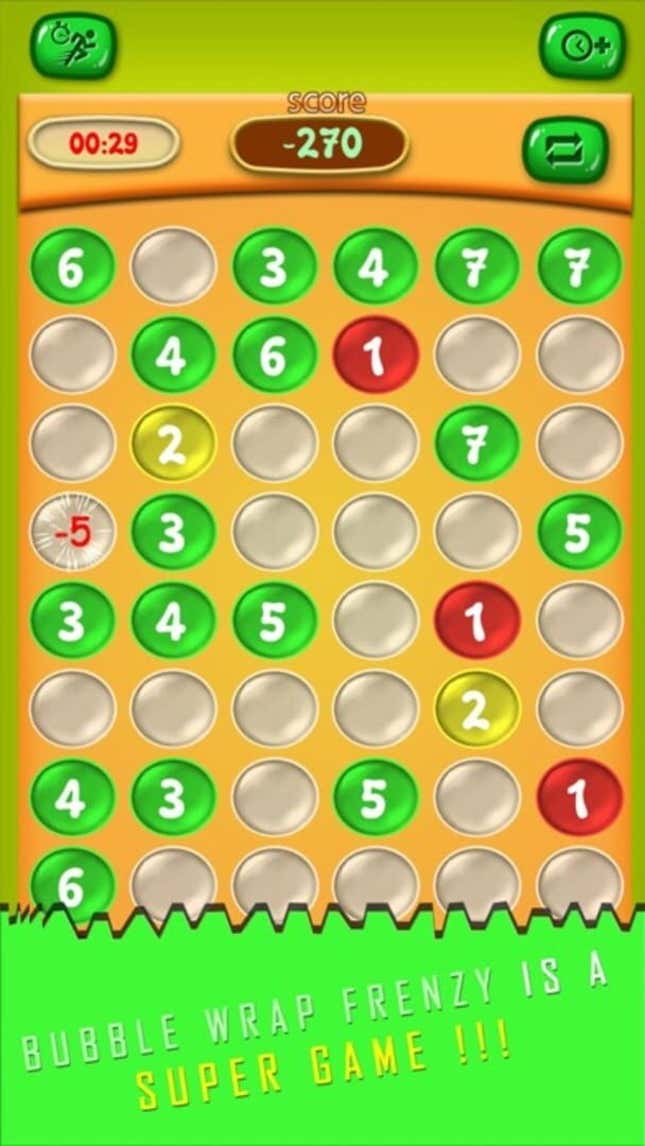
Task: Pop the green 5 bubble beside green 4
Action: (x=273, y=621)
